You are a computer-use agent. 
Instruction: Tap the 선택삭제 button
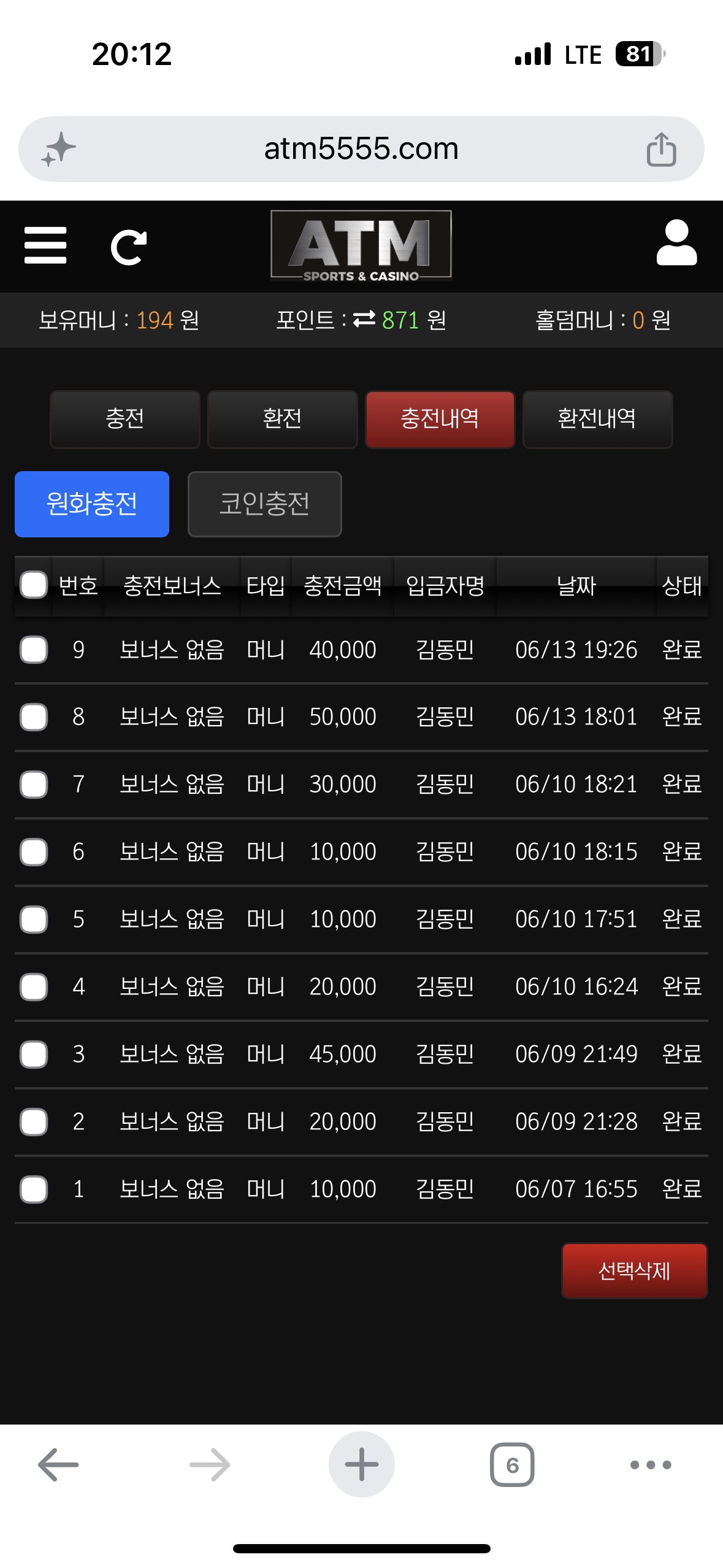(635, 1271)
